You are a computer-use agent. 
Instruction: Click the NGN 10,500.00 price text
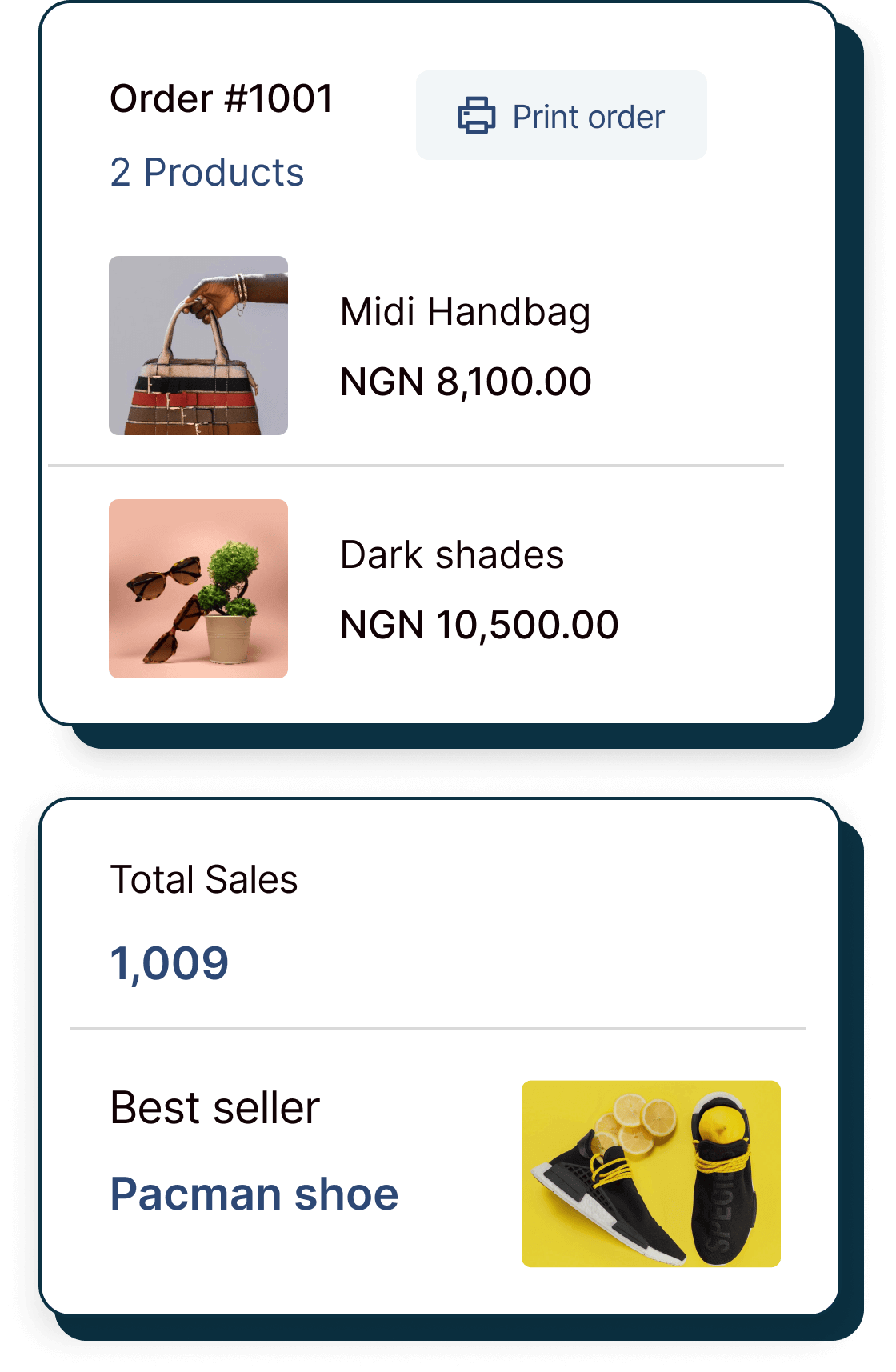point(478,624)
